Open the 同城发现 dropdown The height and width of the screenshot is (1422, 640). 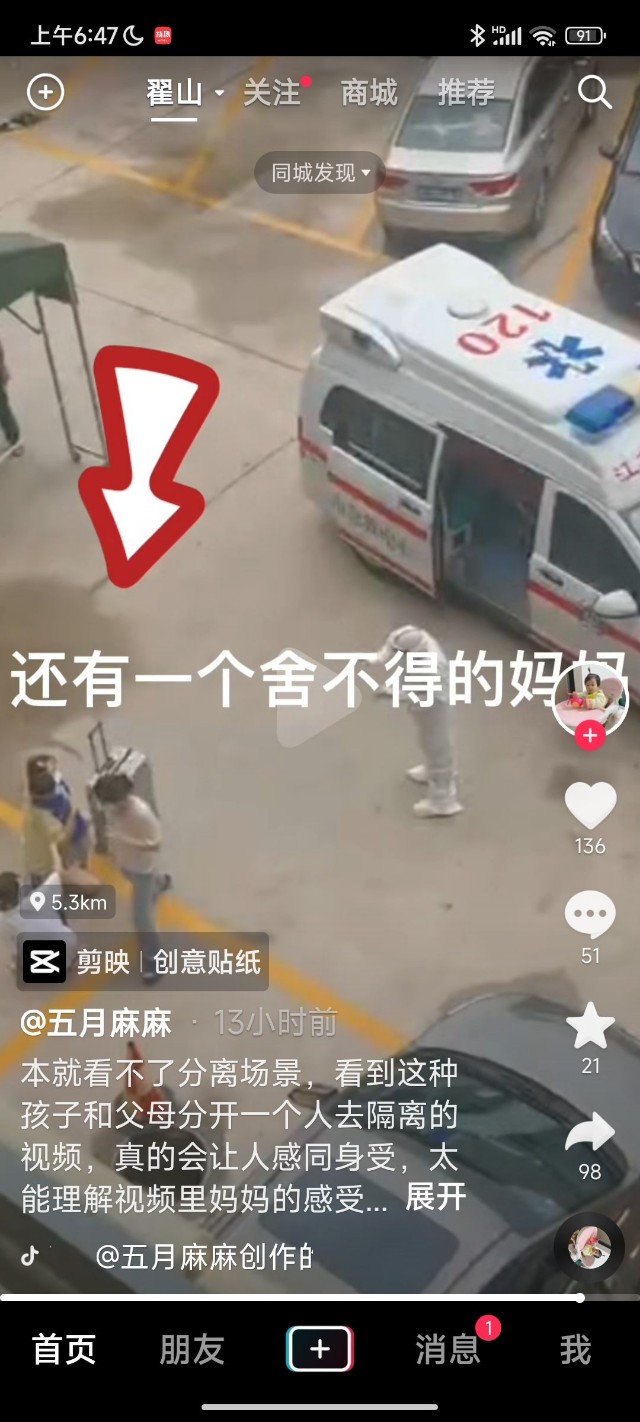(x=320, y=173)
